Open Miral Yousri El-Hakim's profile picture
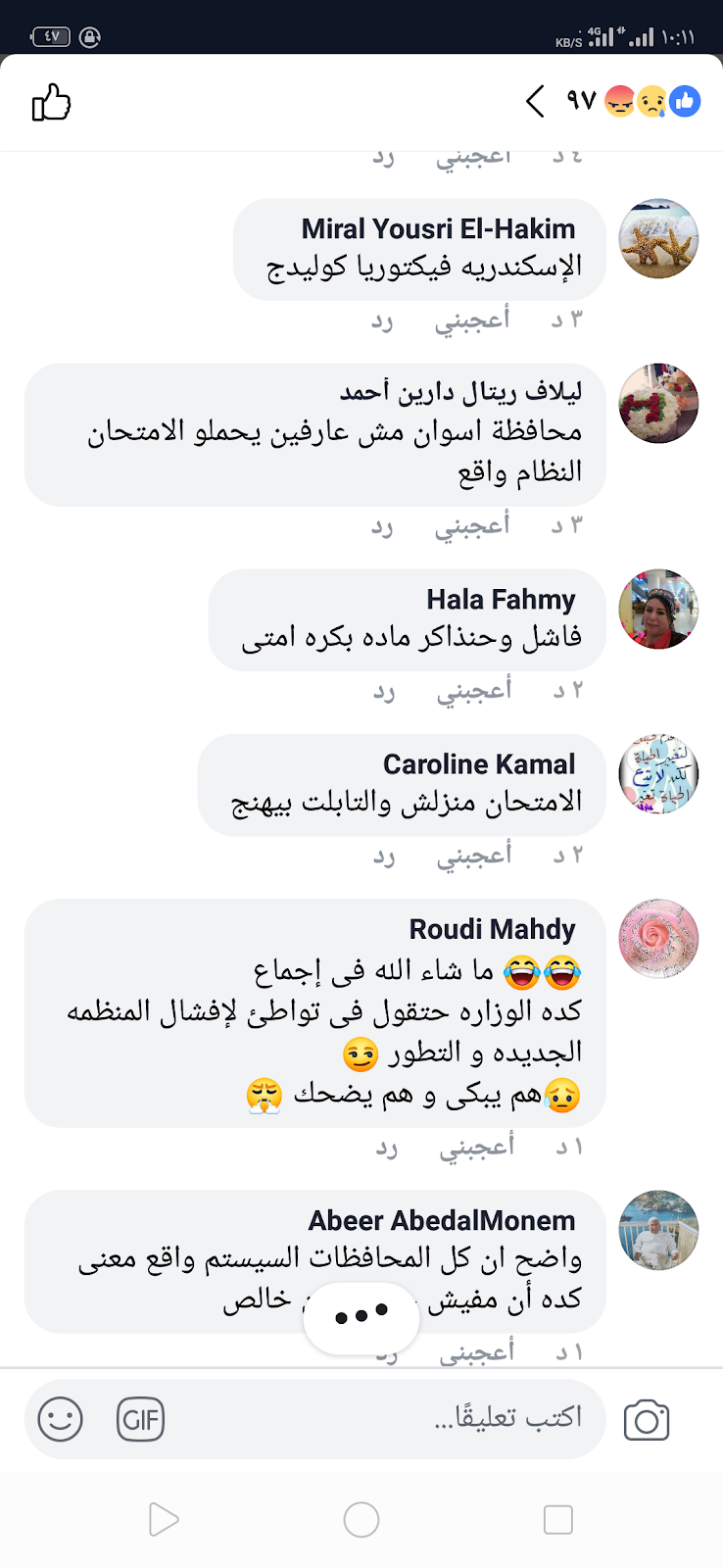Viewport: 723px width, 1568px height. 658,238
